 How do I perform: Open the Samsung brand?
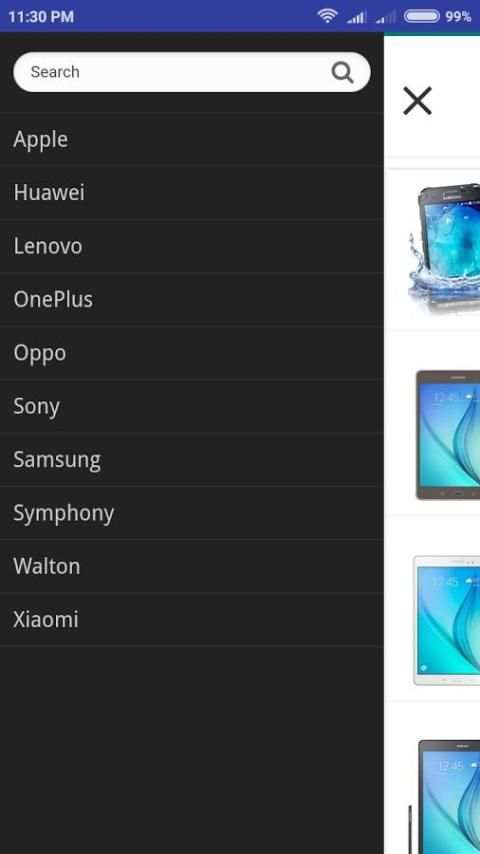pyautogui.click(x=191, y=460)
